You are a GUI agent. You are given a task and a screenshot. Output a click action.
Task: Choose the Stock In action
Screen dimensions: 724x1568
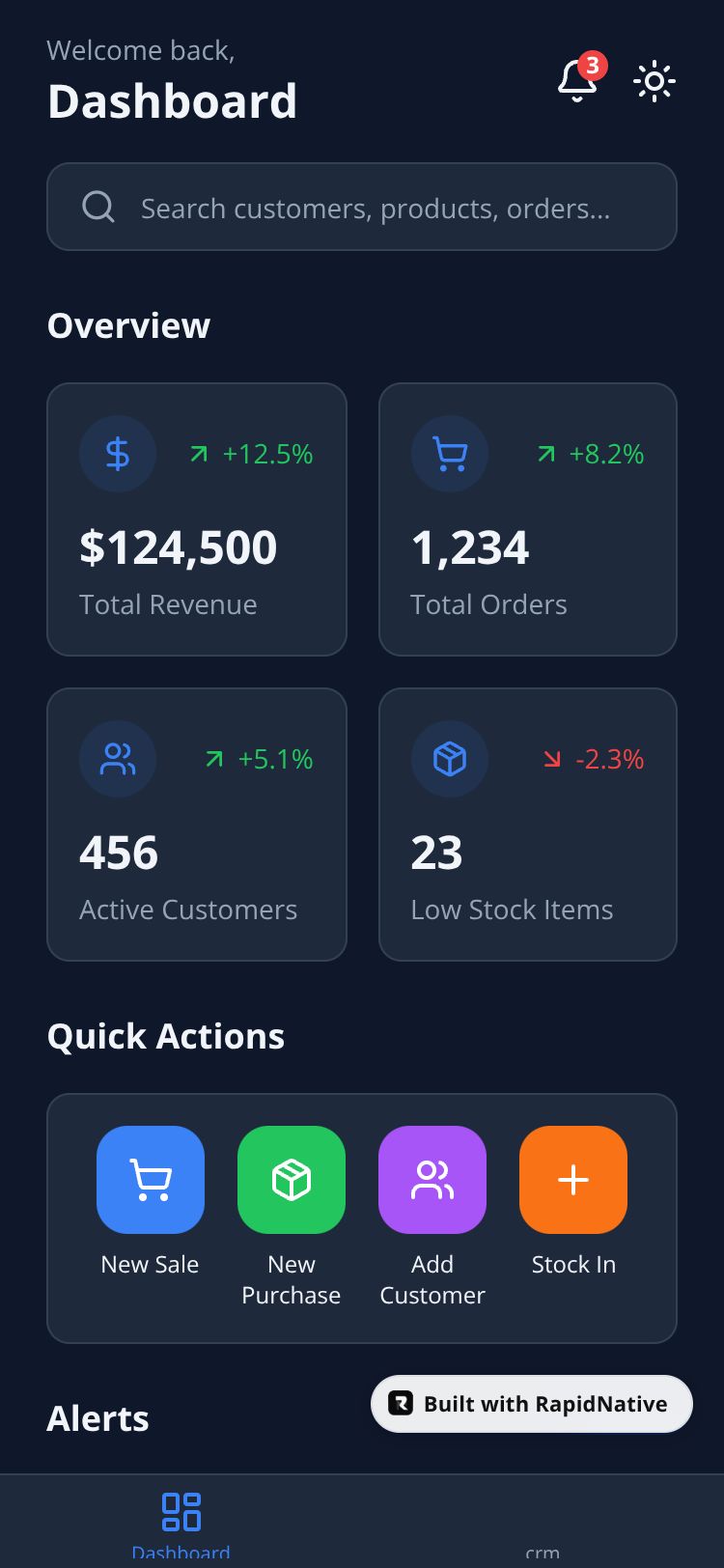click(573, 1203)
